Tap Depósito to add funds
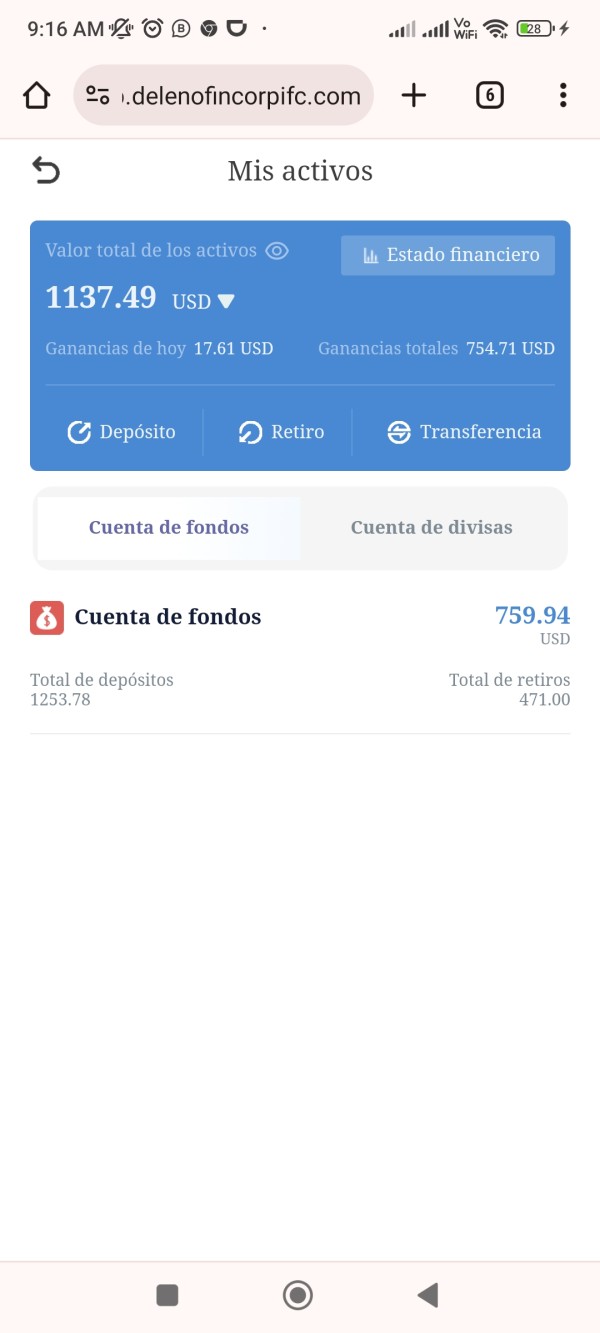Screen dimensions: 600x1333 [121, 432]
